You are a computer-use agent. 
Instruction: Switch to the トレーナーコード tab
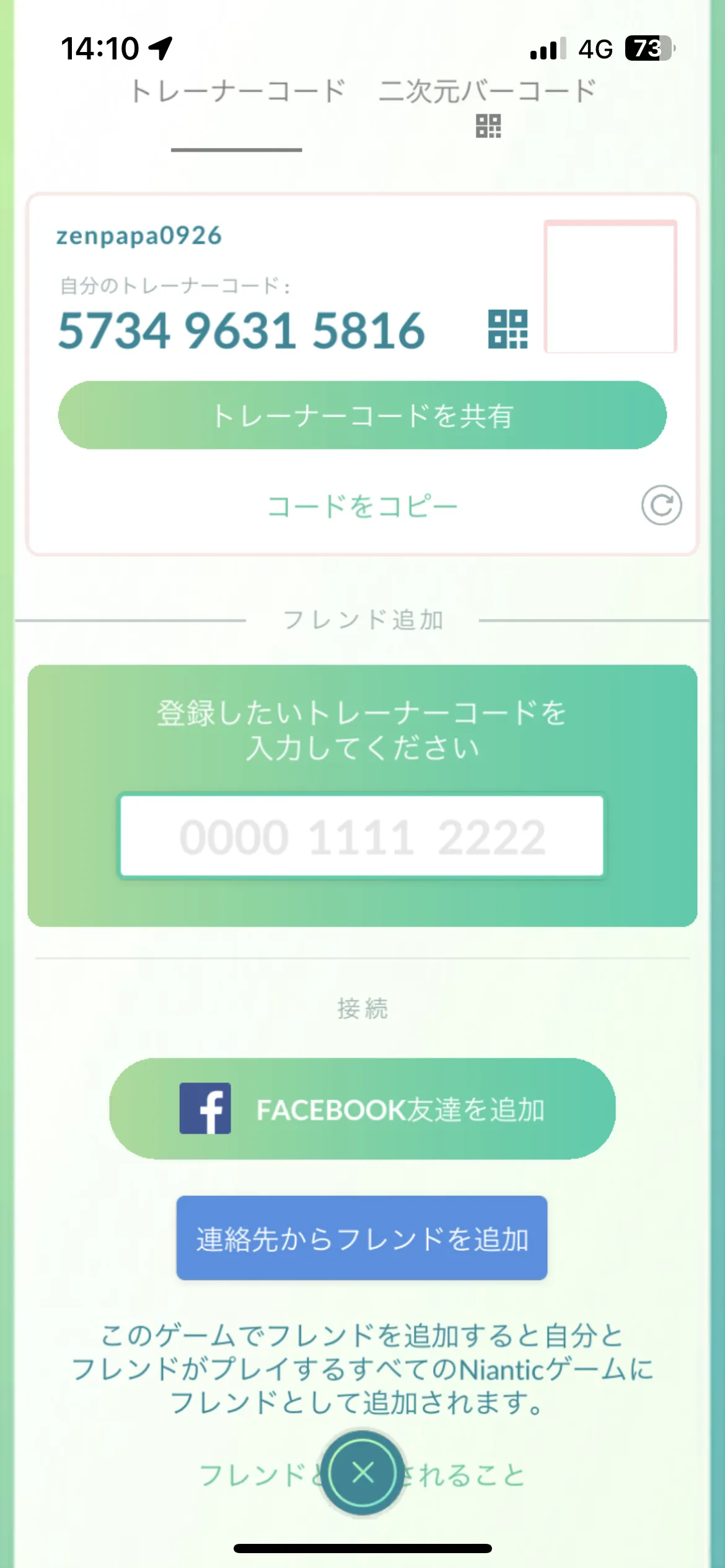[237, 92]
